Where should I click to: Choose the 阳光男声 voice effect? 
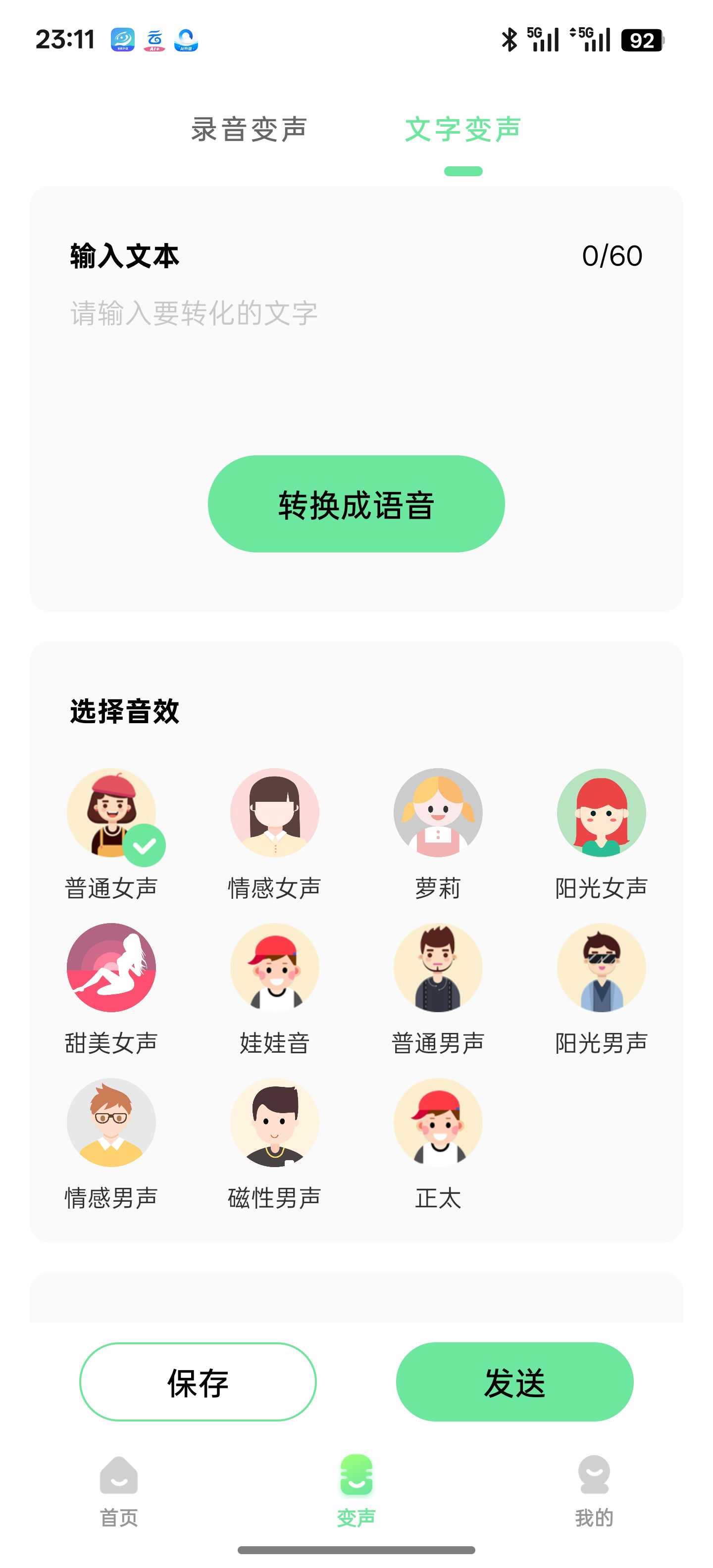coord(601,968)
